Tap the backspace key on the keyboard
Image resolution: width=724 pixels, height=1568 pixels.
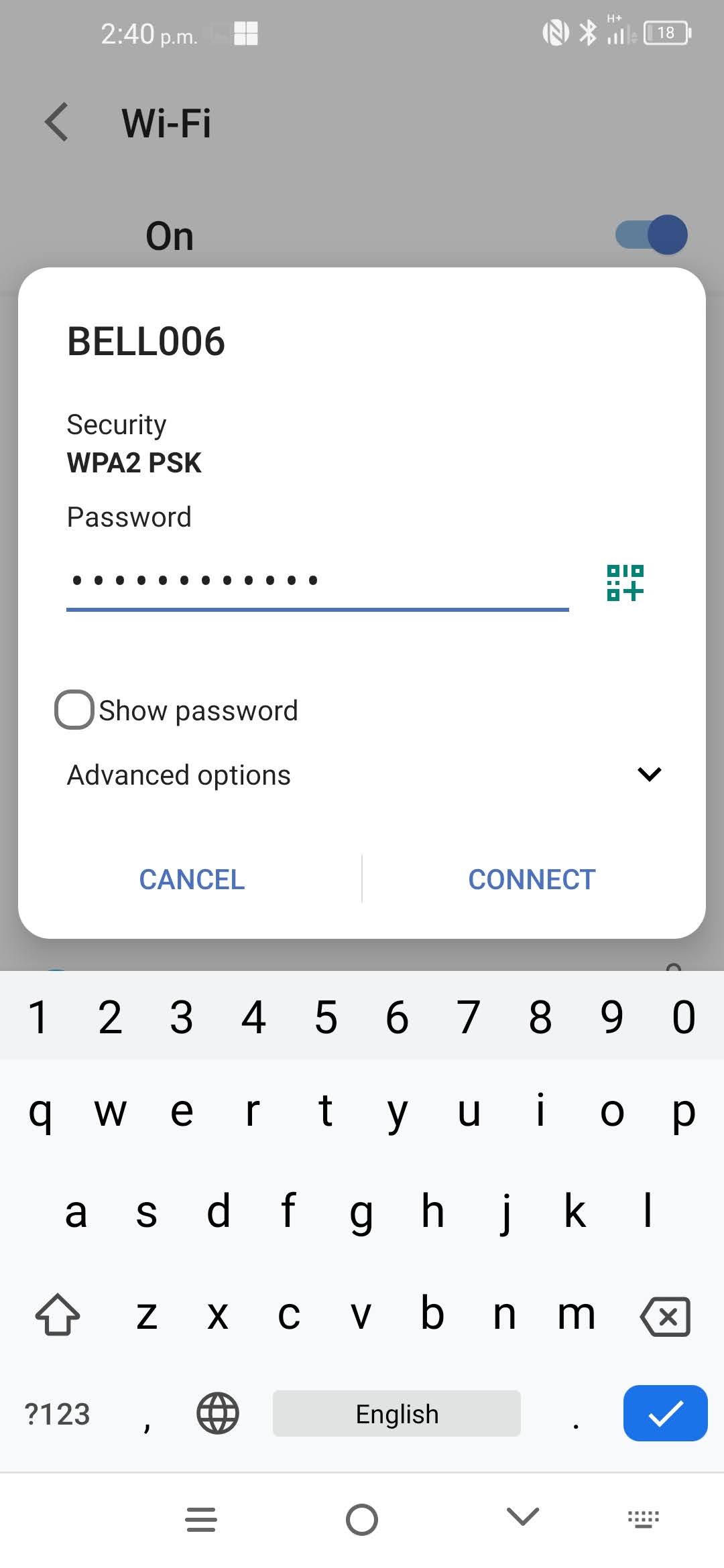click(665, 1315)
